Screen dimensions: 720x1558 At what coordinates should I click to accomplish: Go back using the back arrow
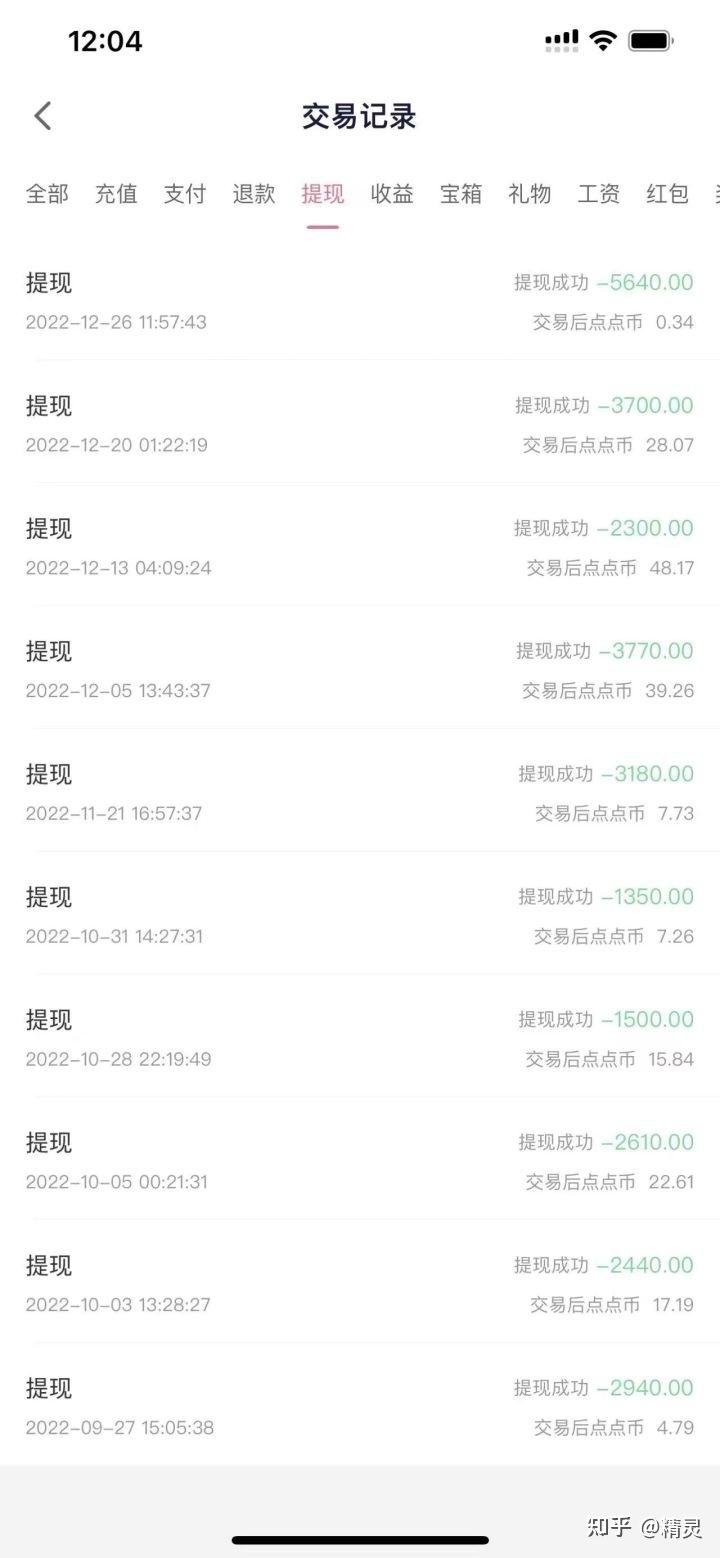(42, 116)
